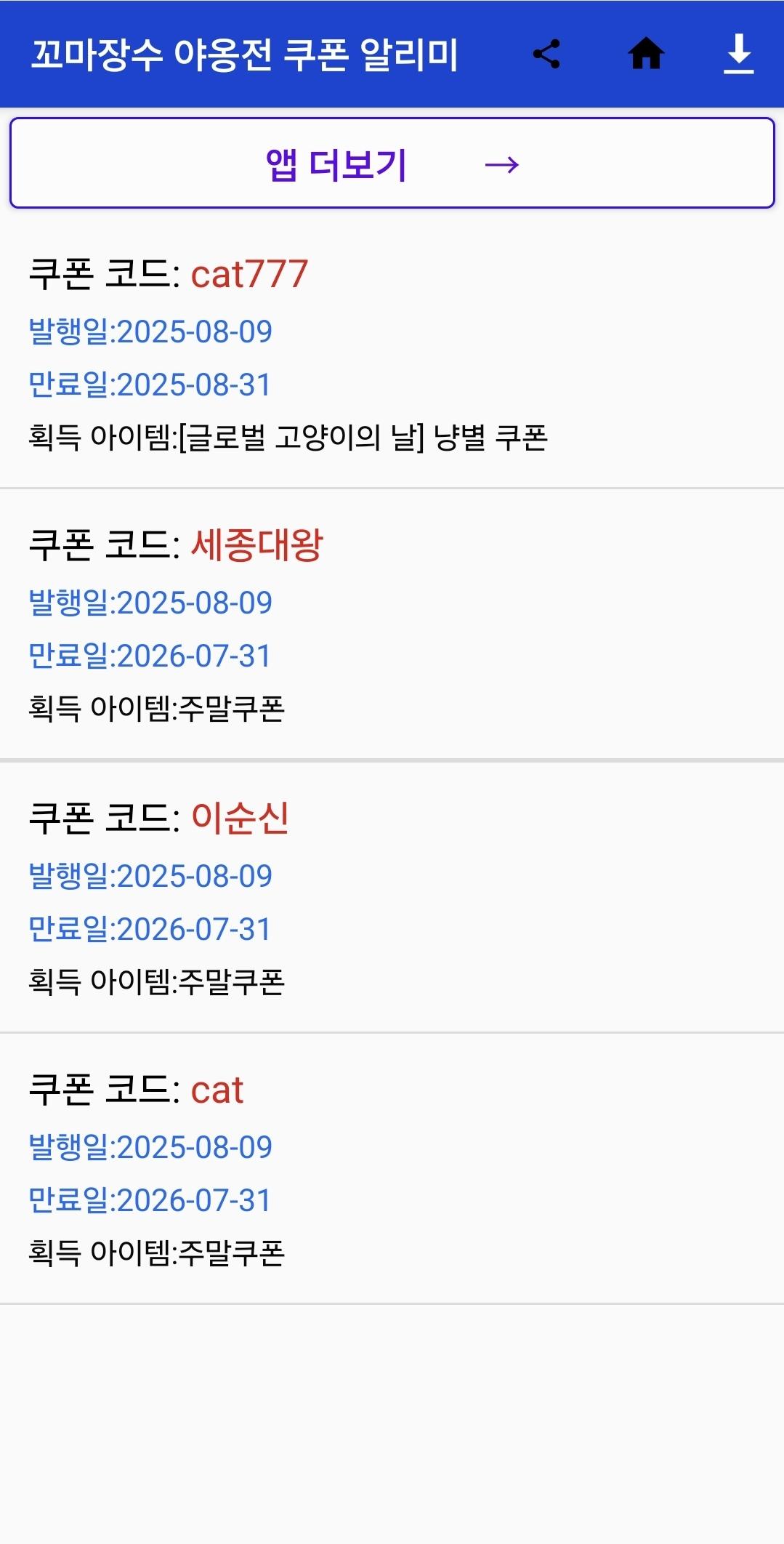Open the coupon row with code cat
This screenshot has width=784, height=1544.
[392, 1169]
